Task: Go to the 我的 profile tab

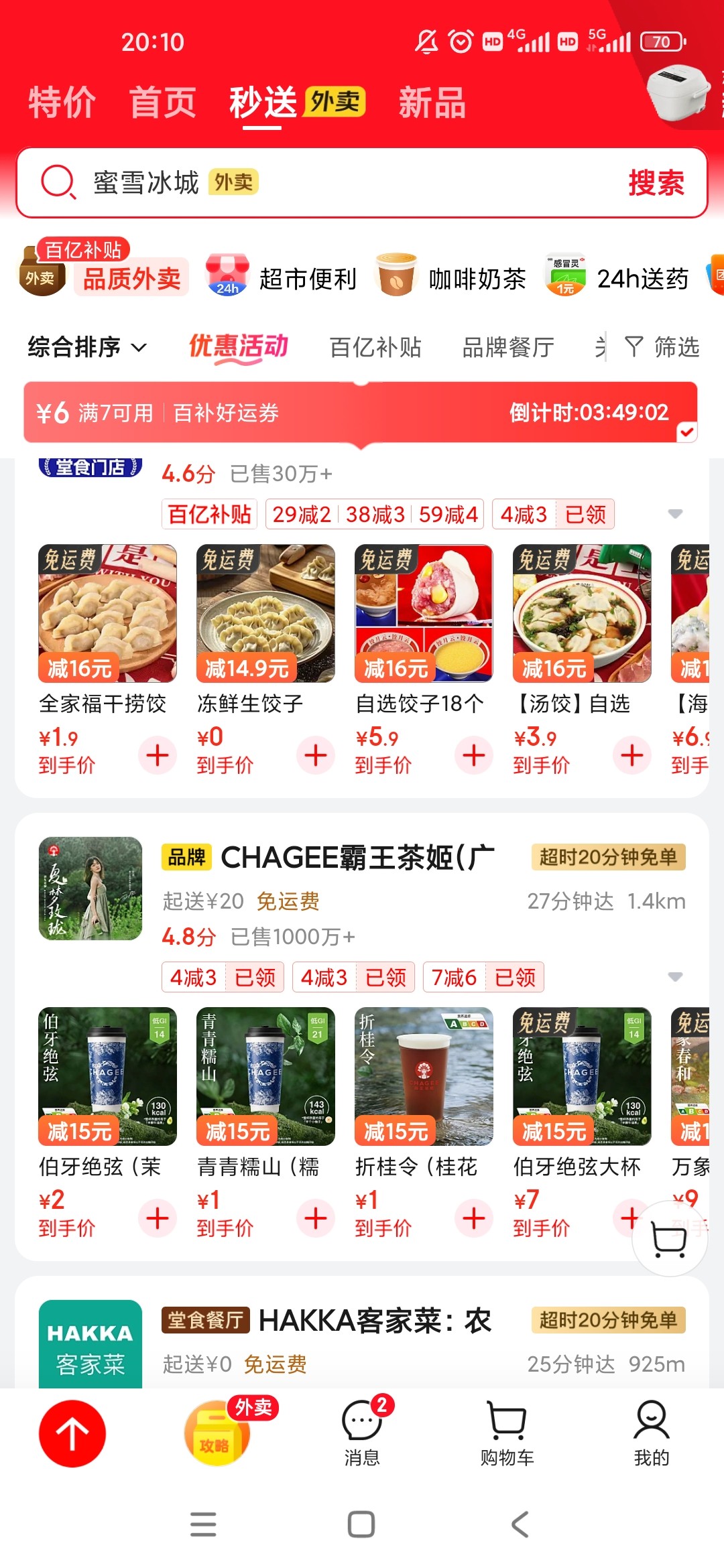Action: click(652, 1433)
